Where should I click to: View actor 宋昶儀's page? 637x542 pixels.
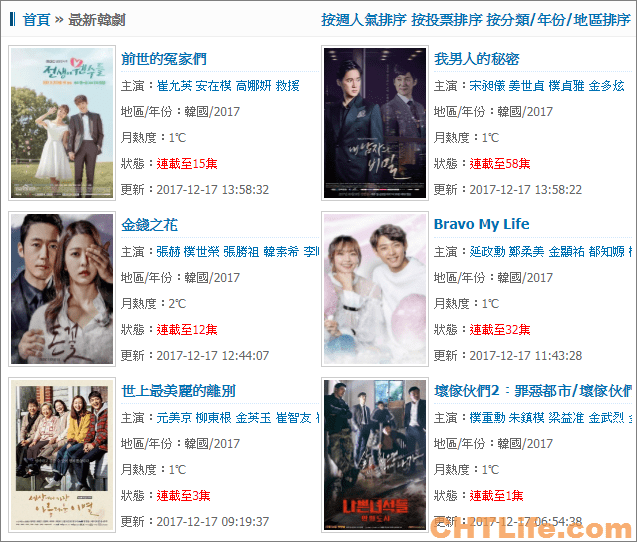point(487,86)
